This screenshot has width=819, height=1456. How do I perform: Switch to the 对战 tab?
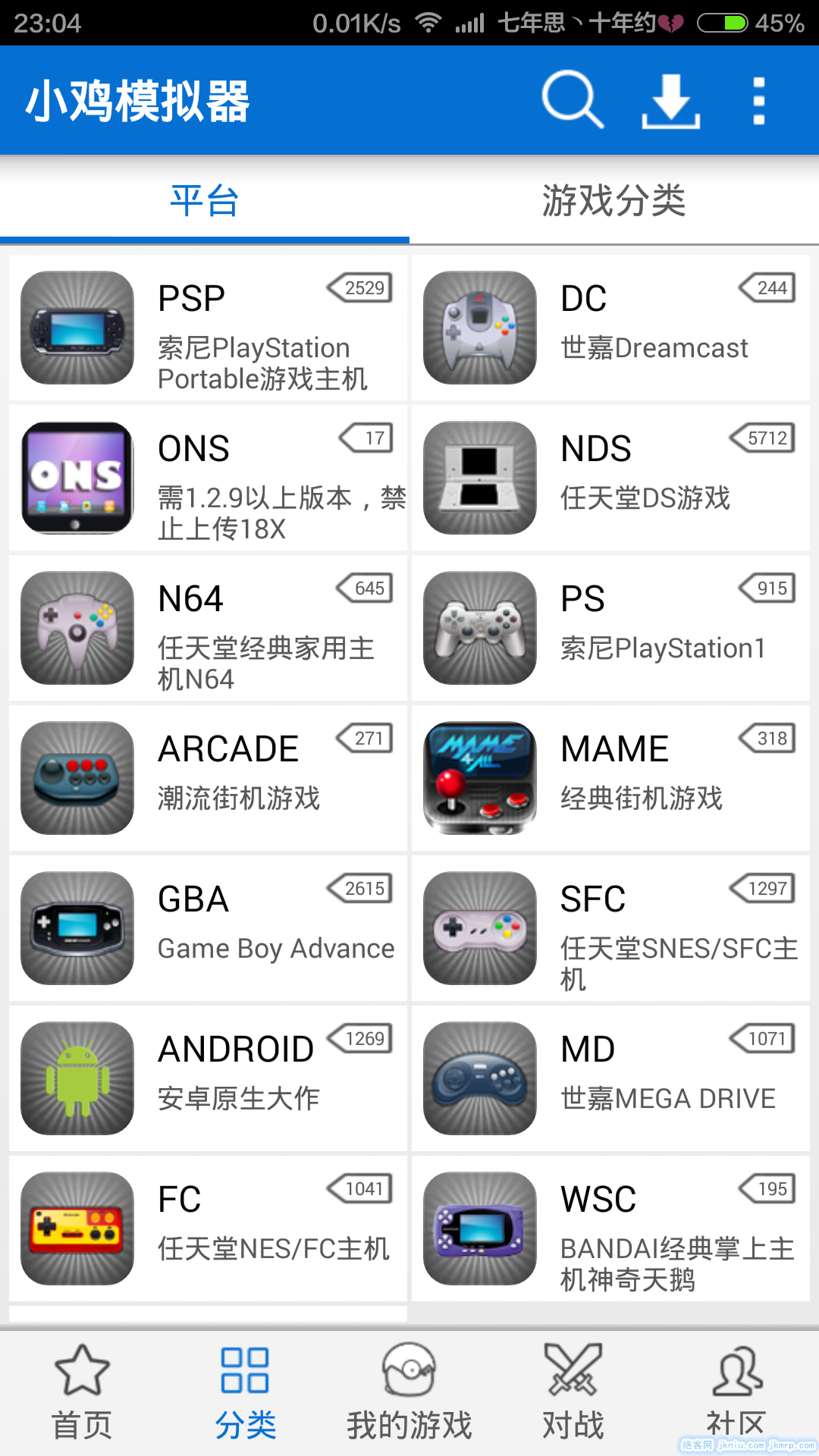click(573, 1392)
